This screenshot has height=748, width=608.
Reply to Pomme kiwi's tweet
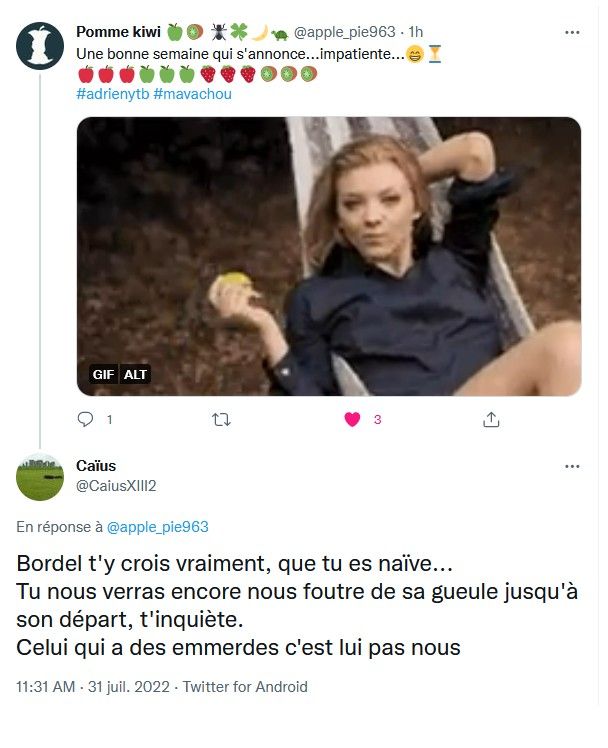pos(86,420)
